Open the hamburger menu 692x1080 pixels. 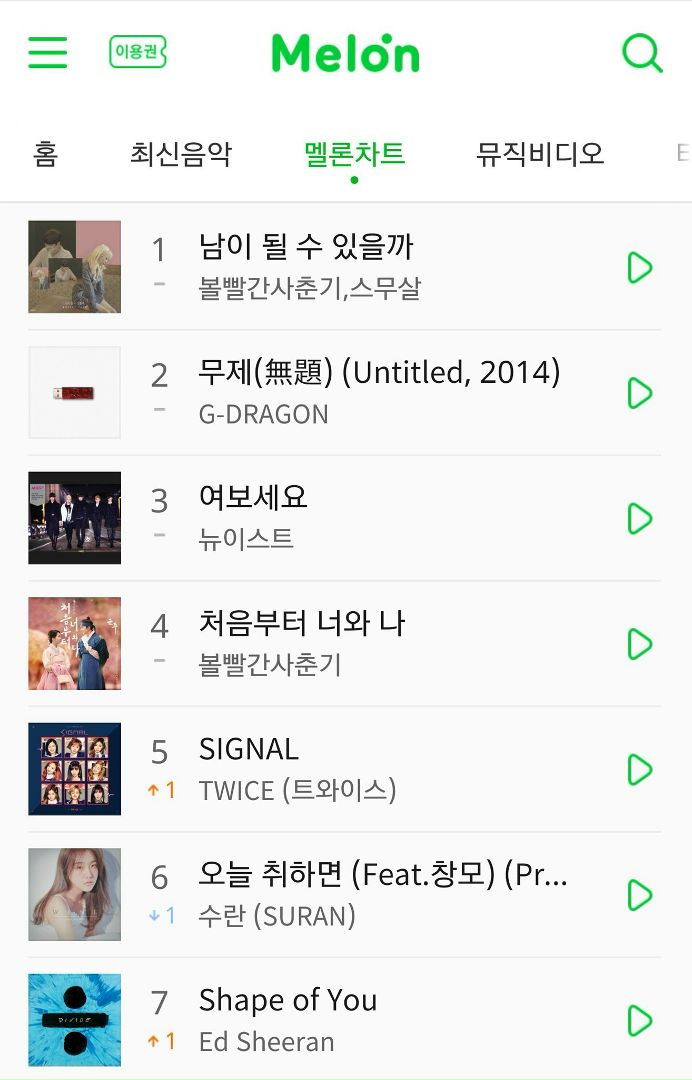(48, 52)
